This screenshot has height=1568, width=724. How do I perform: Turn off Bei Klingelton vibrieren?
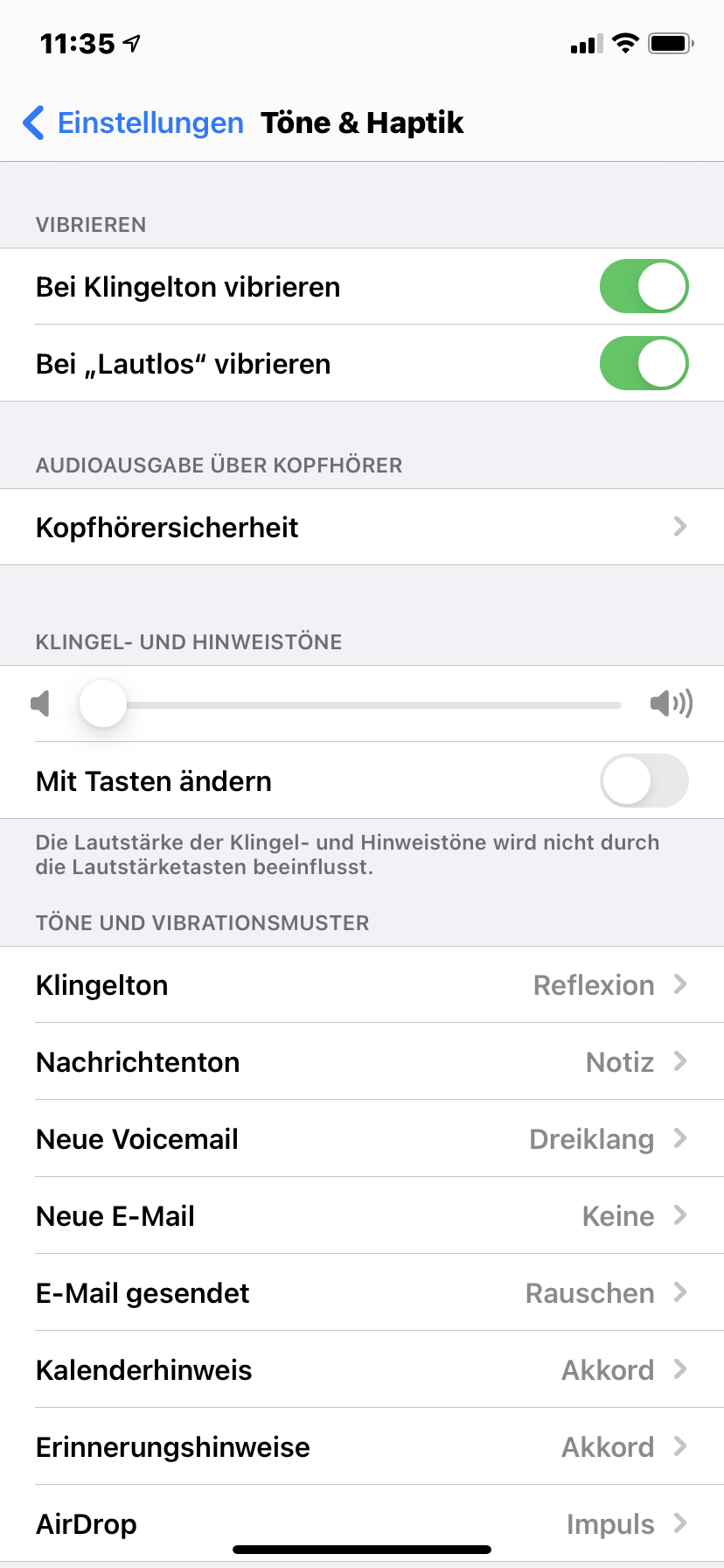coord(644,287)
